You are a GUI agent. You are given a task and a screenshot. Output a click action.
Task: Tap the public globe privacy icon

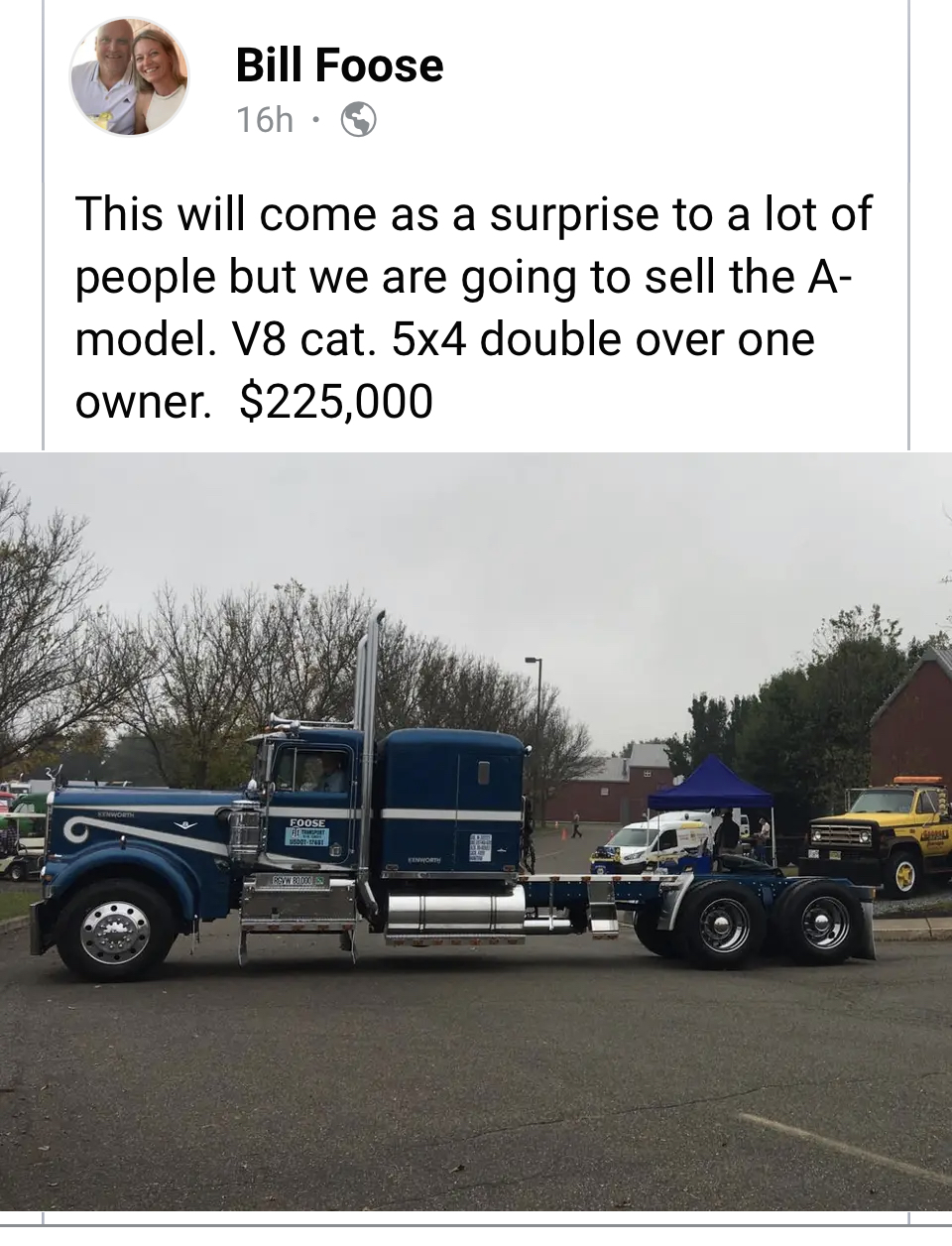pyautogui.click(x=358, y=120)
